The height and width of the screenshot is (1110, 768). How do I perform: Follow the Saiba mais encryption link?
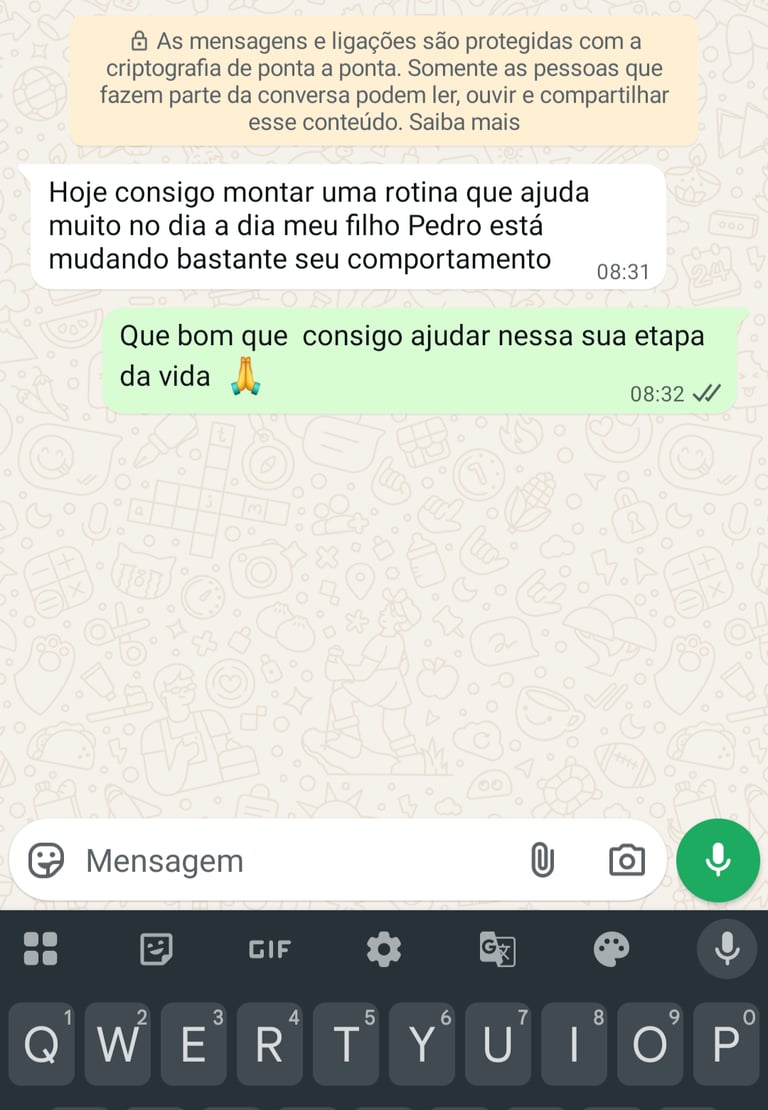pos(472,123)
